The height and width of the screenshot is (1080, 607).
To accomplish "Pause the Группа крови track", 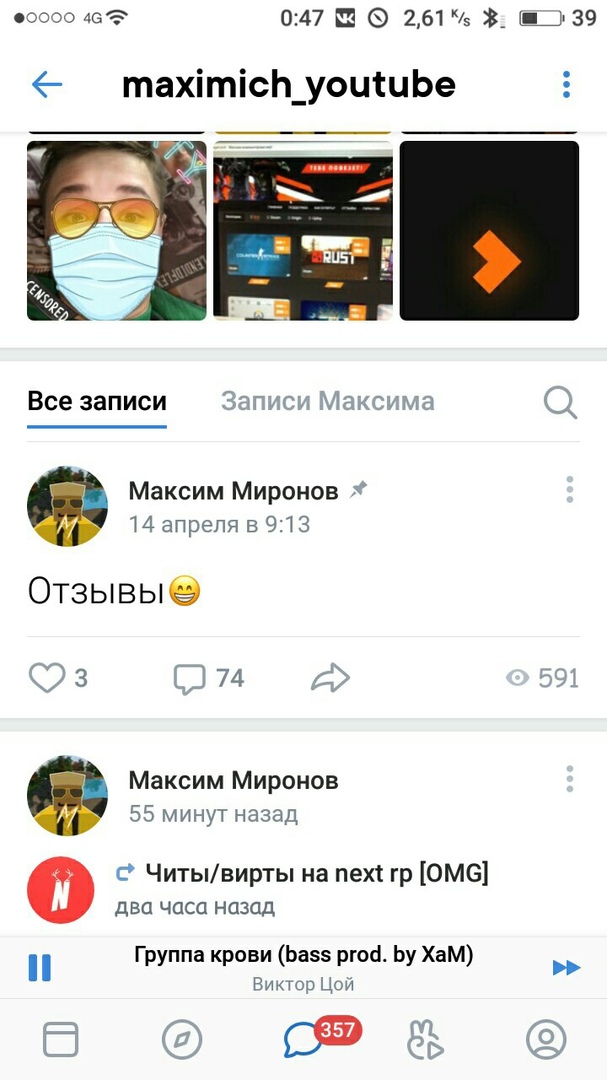I will (x=40, y=967).
